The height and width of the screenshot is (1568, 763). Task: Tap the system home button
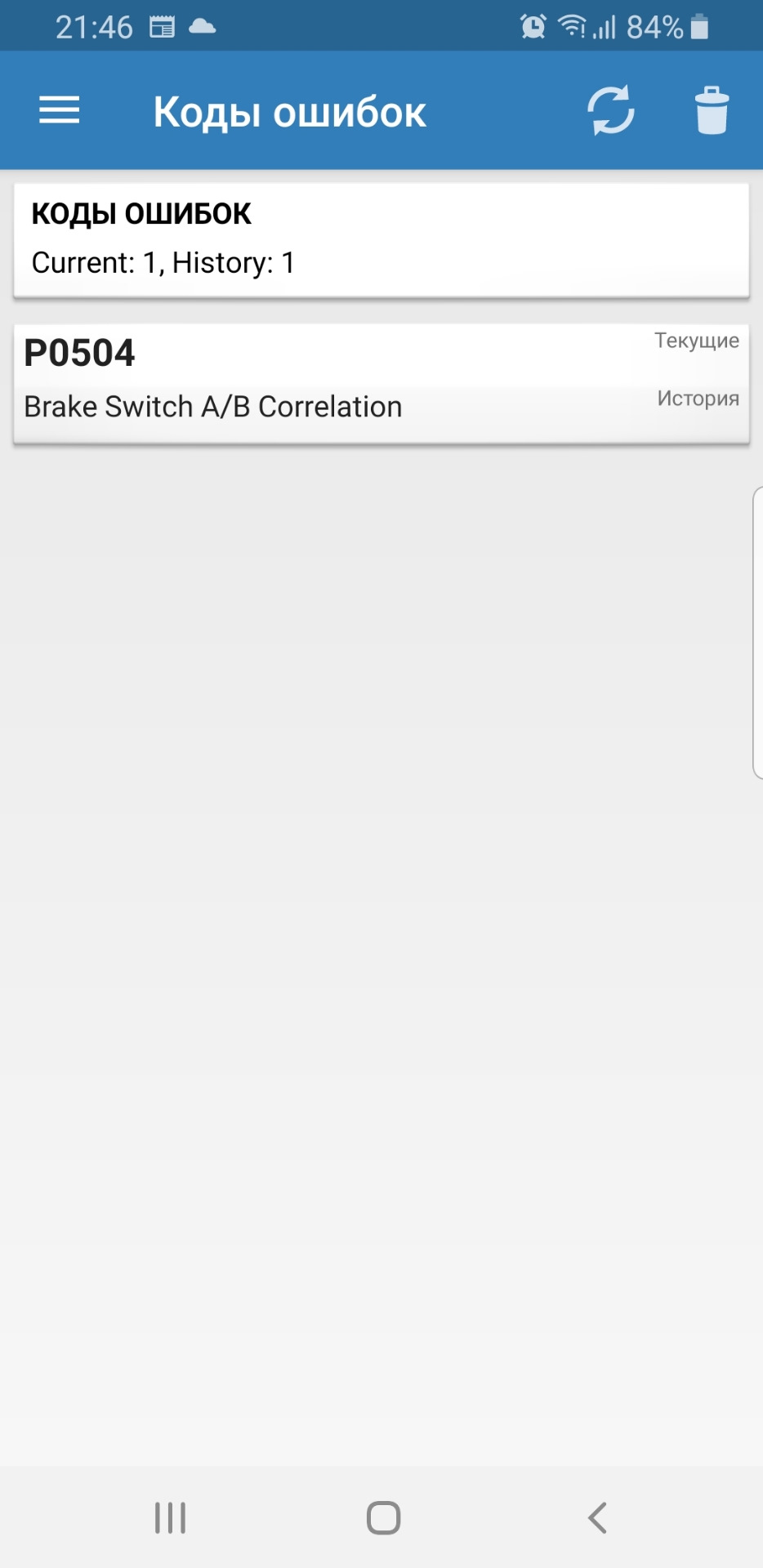[383, 1518]
